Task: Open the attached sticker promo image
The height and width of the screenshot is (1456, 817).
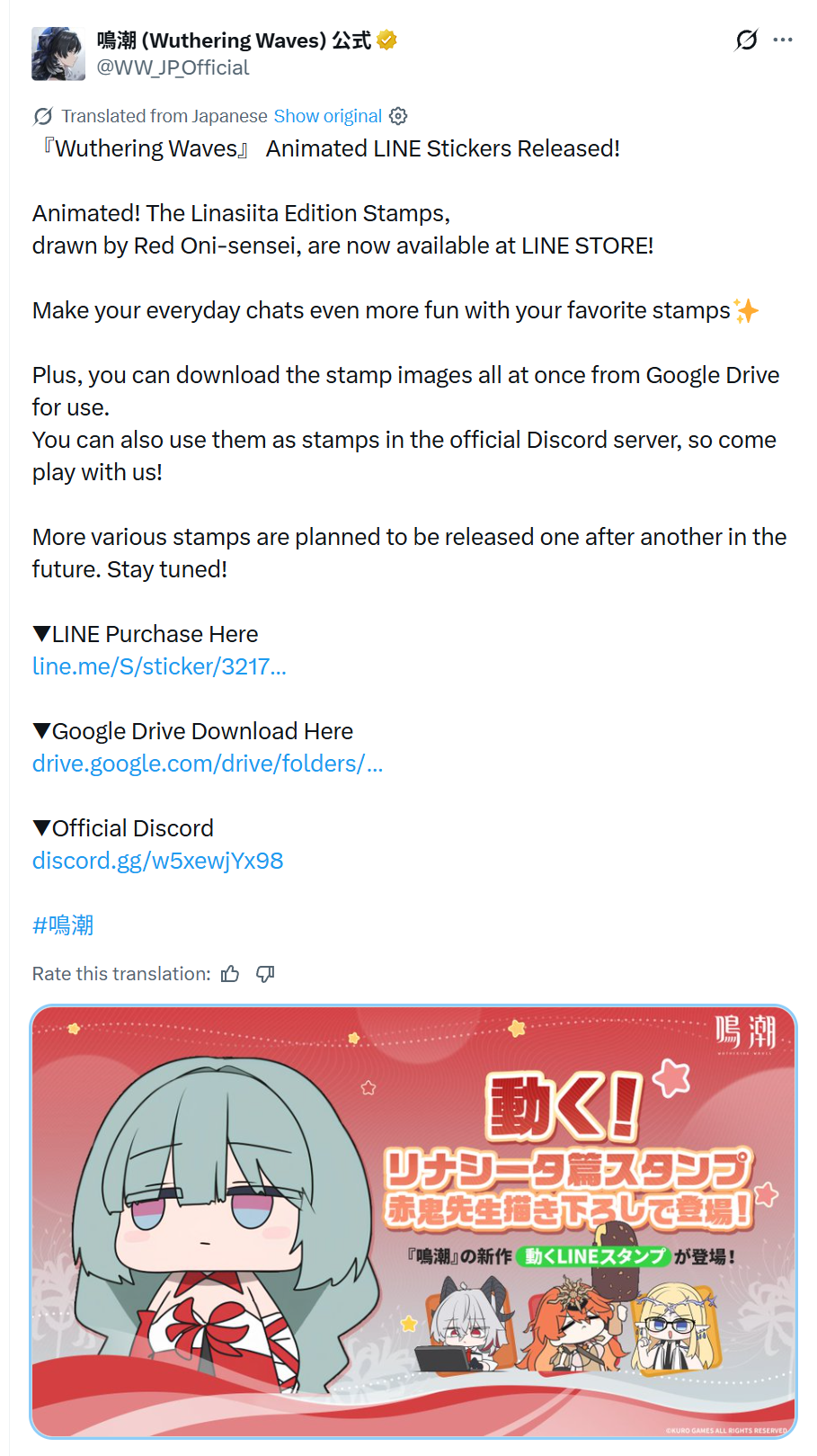Action: [x=413, y=1221]
